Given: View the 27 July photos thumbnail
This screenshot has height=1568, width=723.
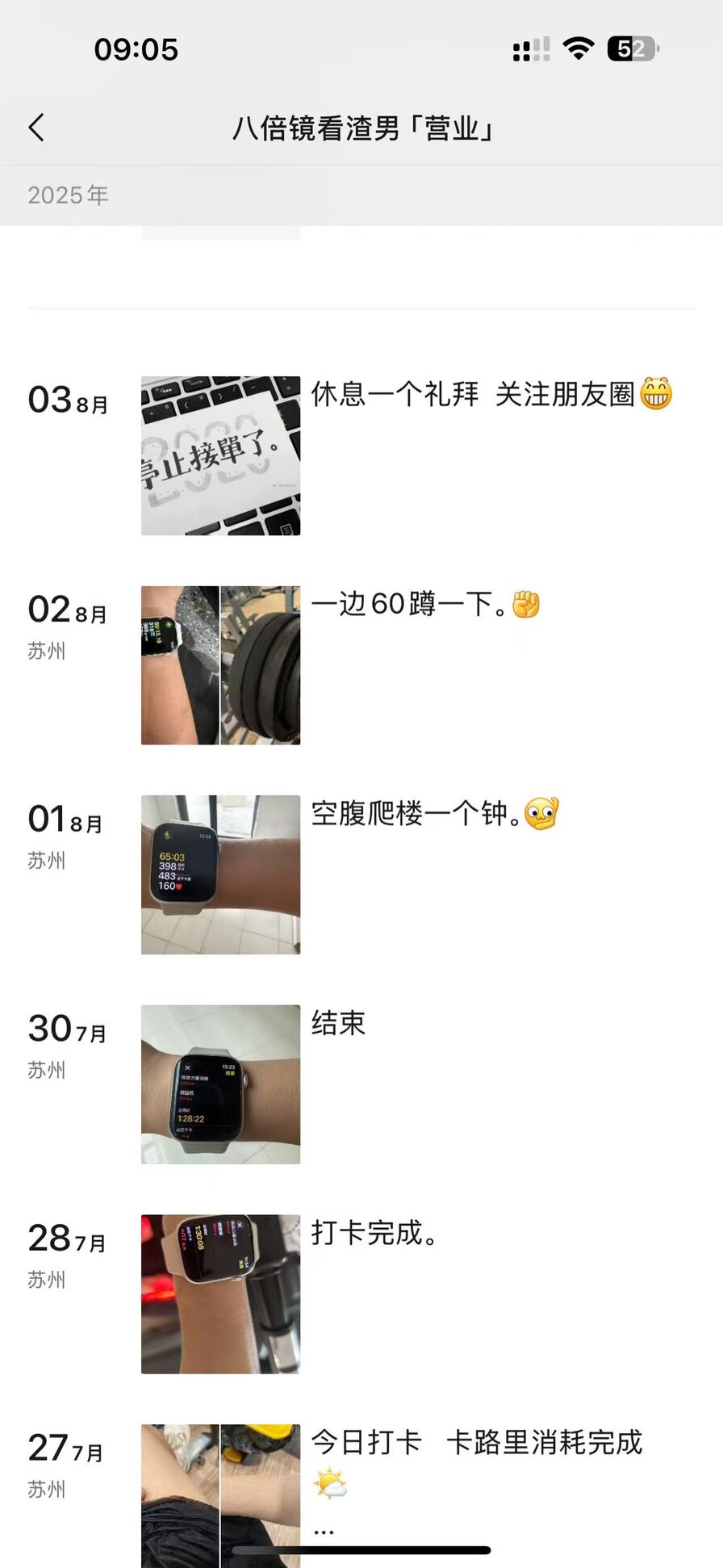Looking at the screenshot, I should coord(220,1494).
